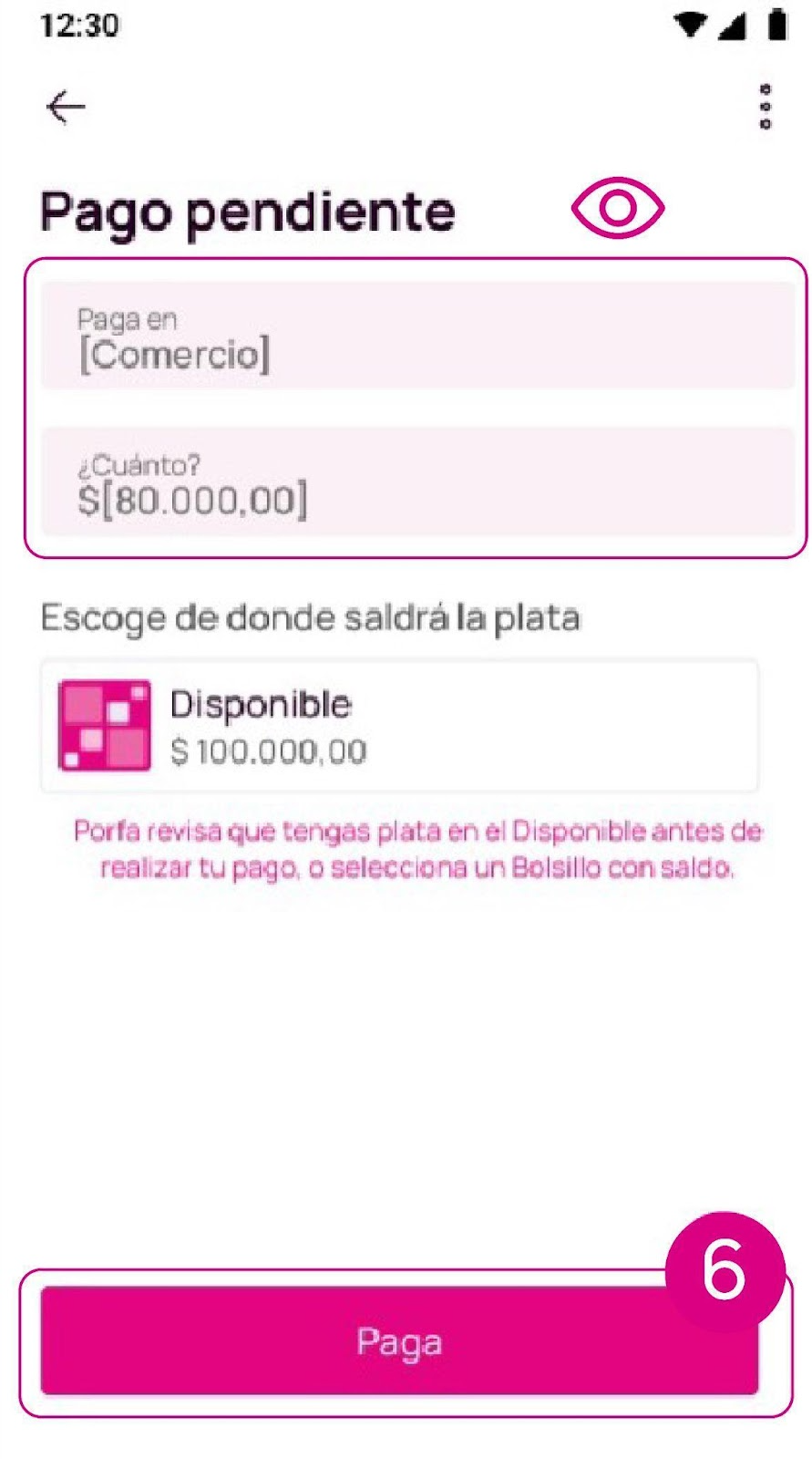Click the $100.000,00 balance link
812x1459 pixels.
[269, 751]
